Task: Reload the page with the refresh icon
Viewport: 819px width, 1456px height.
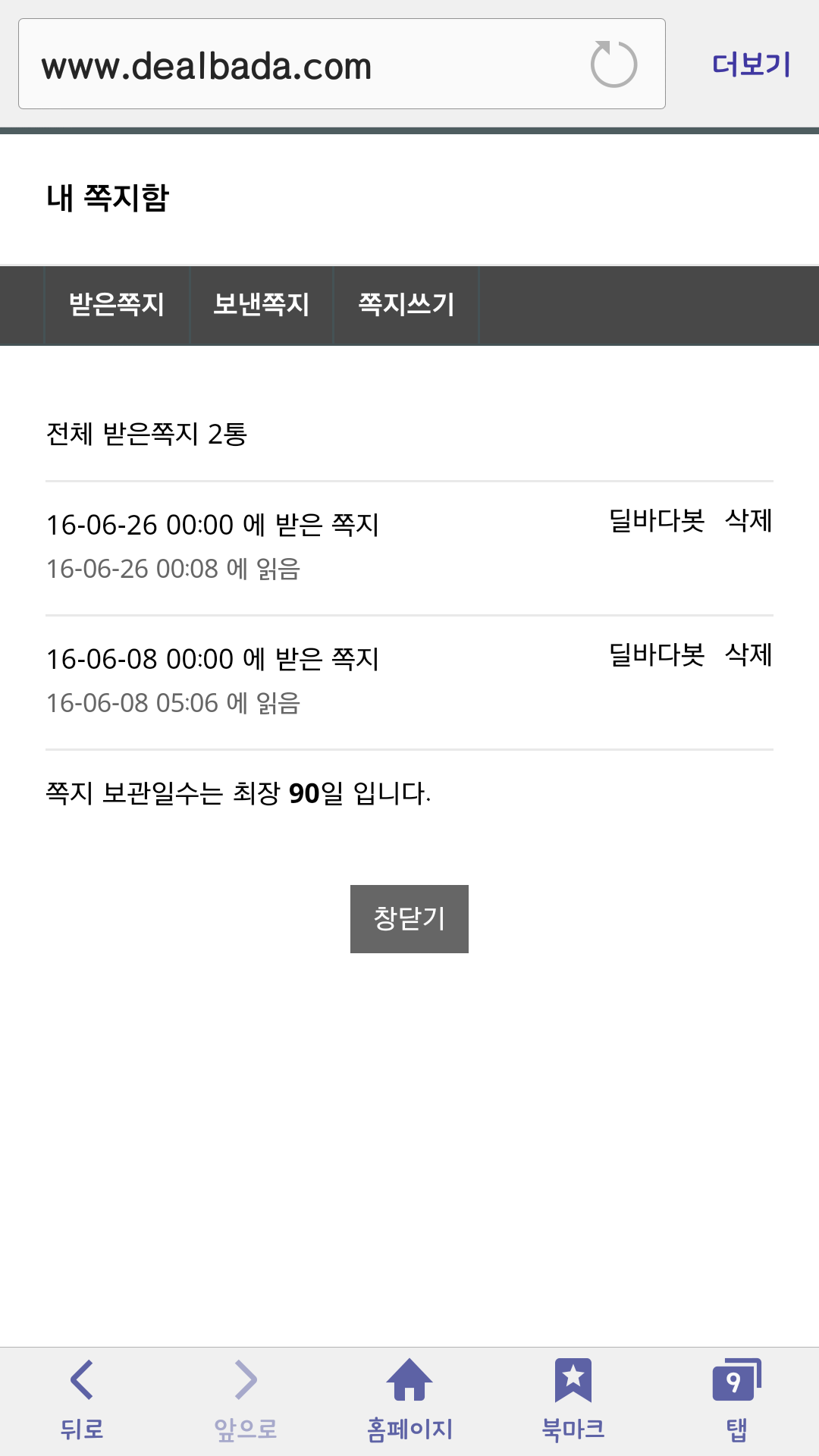Action: (613, 64)
